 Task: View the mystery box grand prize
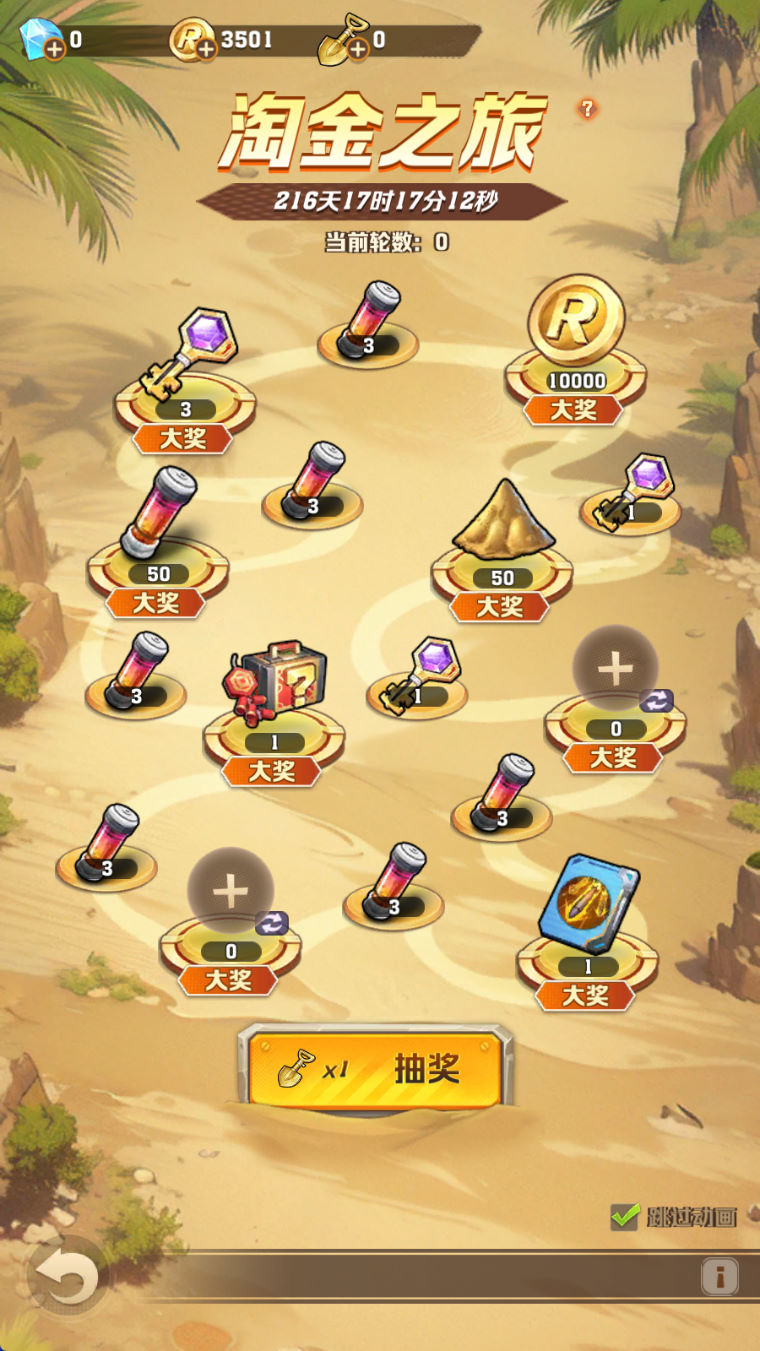(x=273, y=686)
